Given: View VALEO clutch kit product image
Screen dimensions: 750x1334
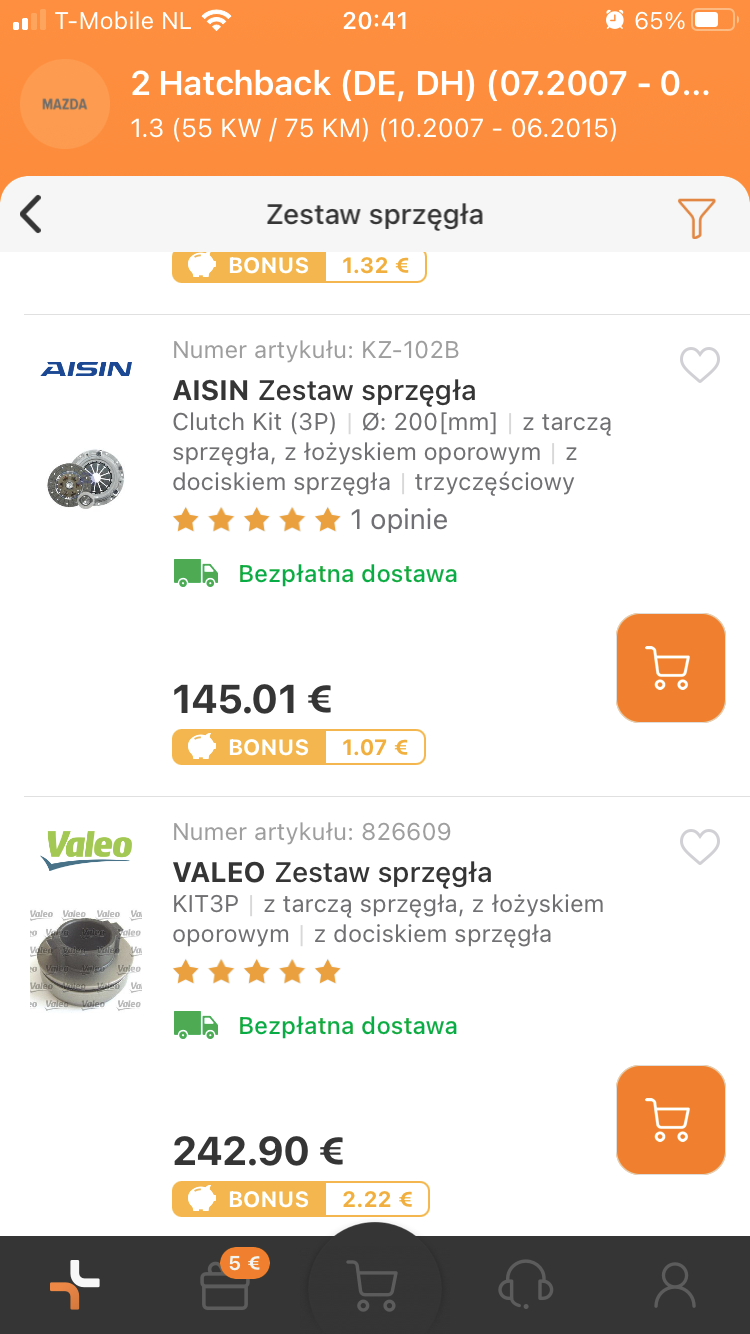Looking at the screenshot, I should point(86,958).
